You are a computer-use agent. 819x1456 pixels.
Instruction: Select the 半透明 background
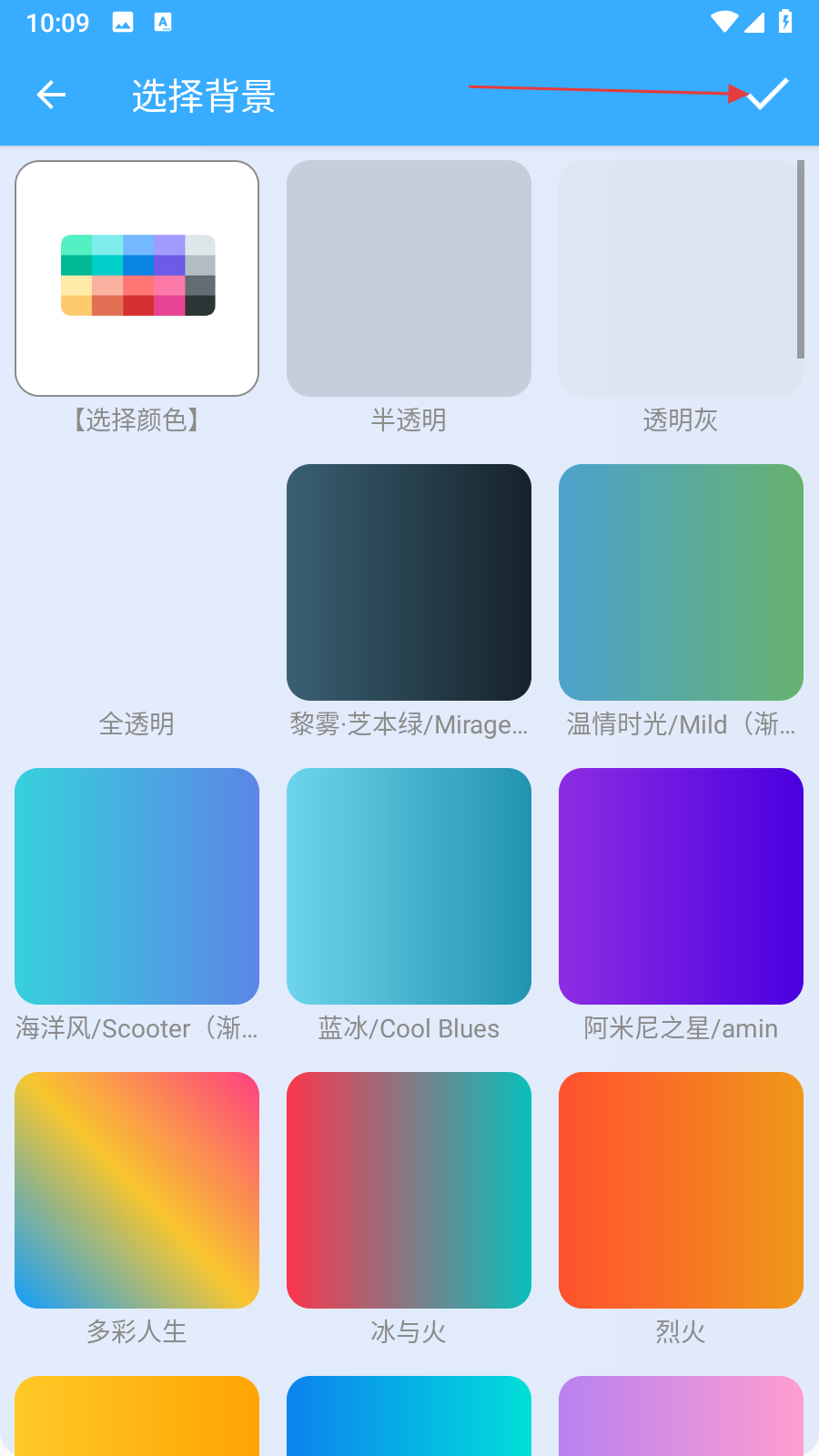pos(409,278)
